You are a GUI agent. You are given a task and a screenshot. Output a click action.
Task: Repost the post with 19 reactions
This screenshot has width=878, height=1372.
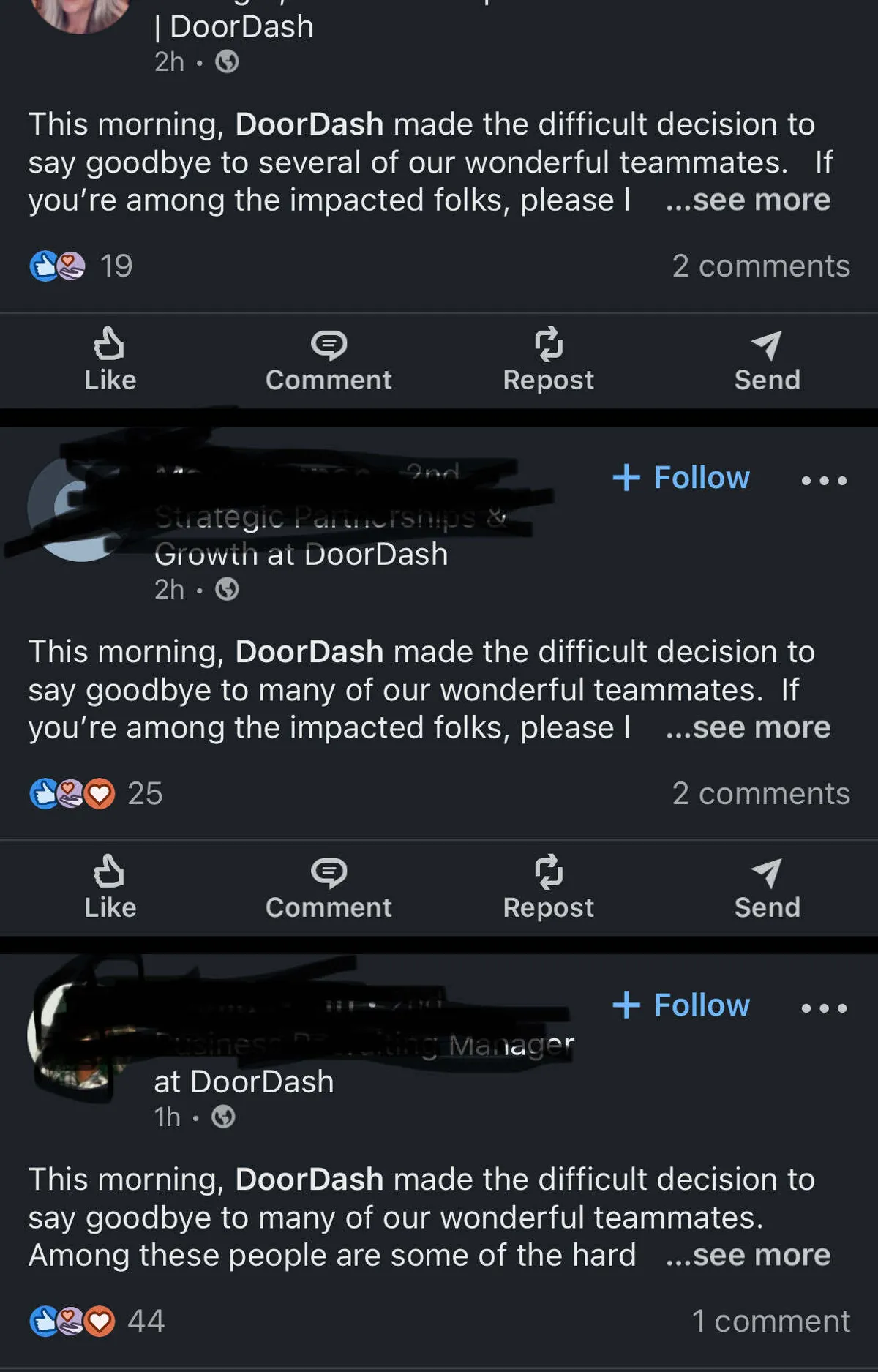tap(548, 359)
